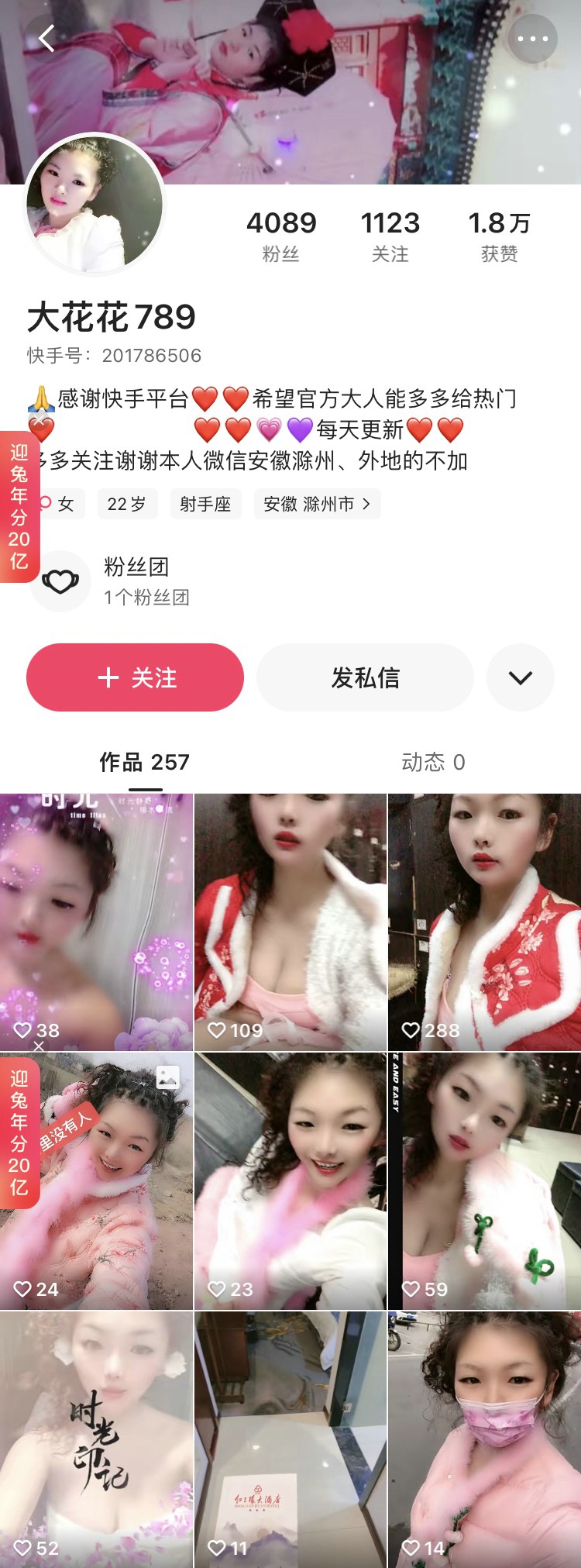Open the video with 288 likes
Screen dimensions: 581x1568
tap(484, 922)
